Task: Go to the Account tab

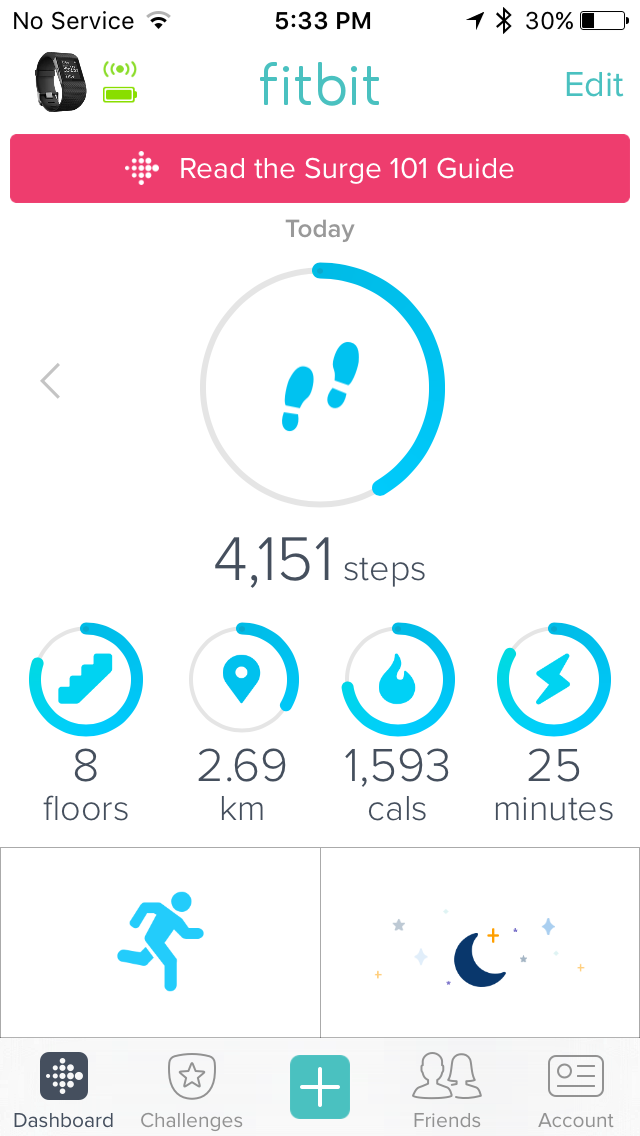Action: pos(576,1091)
